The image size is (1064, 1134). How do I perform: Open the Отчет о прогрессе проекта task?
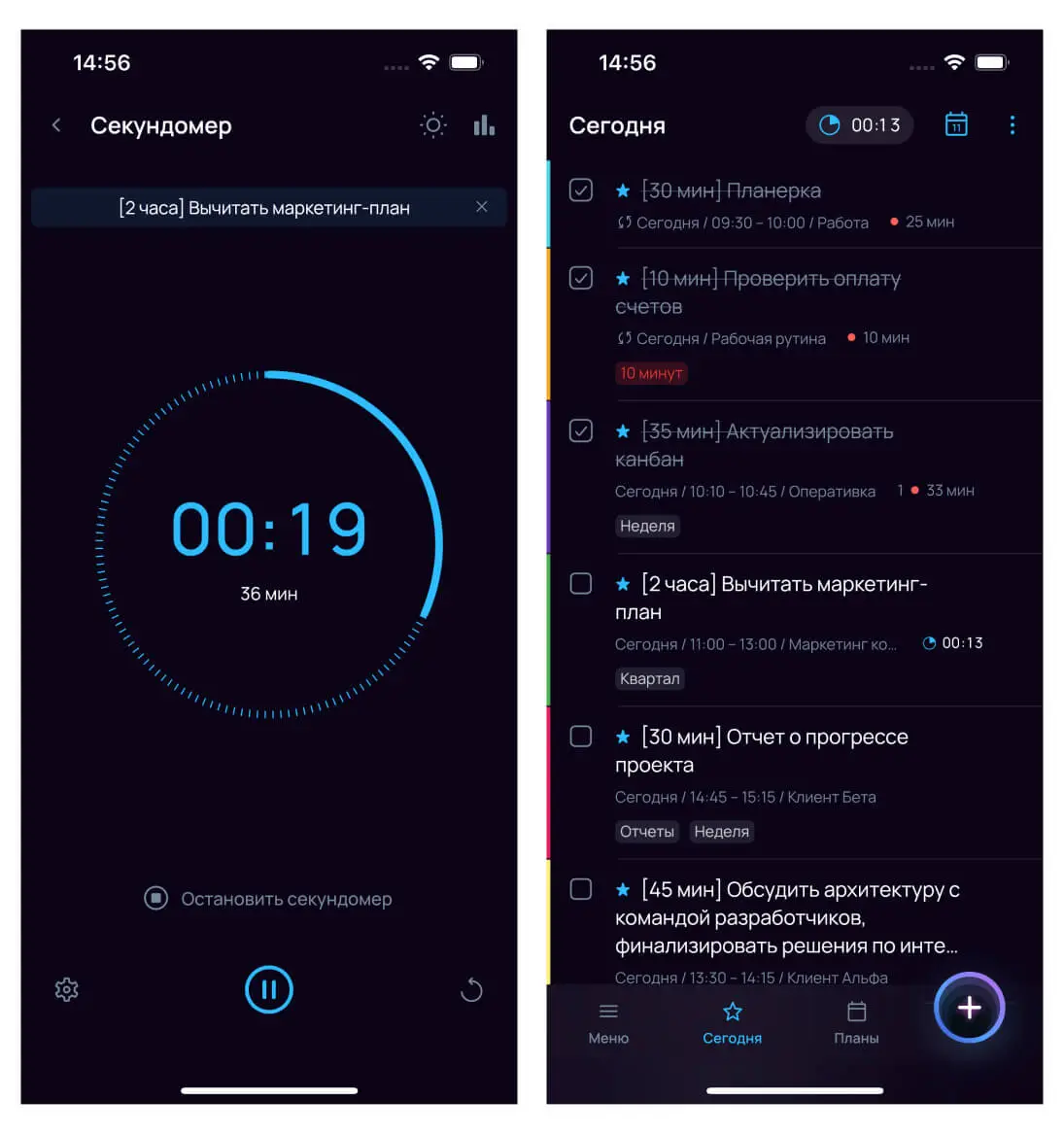coord(773,750)
